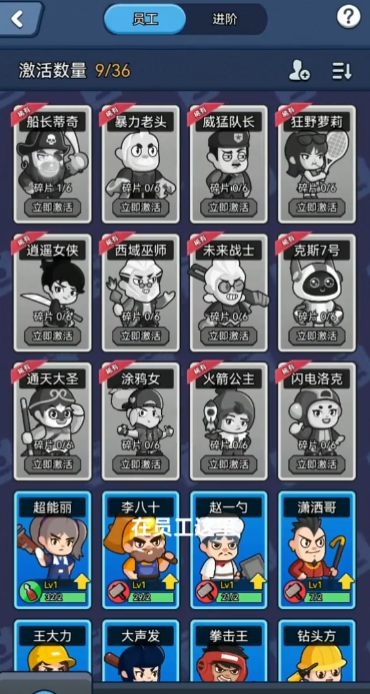The image size is (370, 694).
Task: Go back using the top-left arrow
Action: (19, 19)
